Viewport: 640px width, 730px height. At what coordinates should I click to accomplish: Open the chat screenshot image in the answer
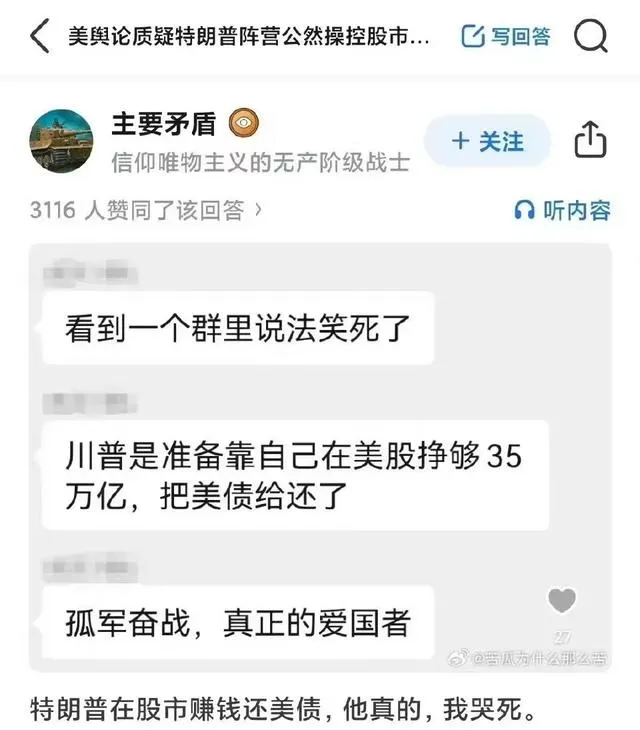pos(320,458)
